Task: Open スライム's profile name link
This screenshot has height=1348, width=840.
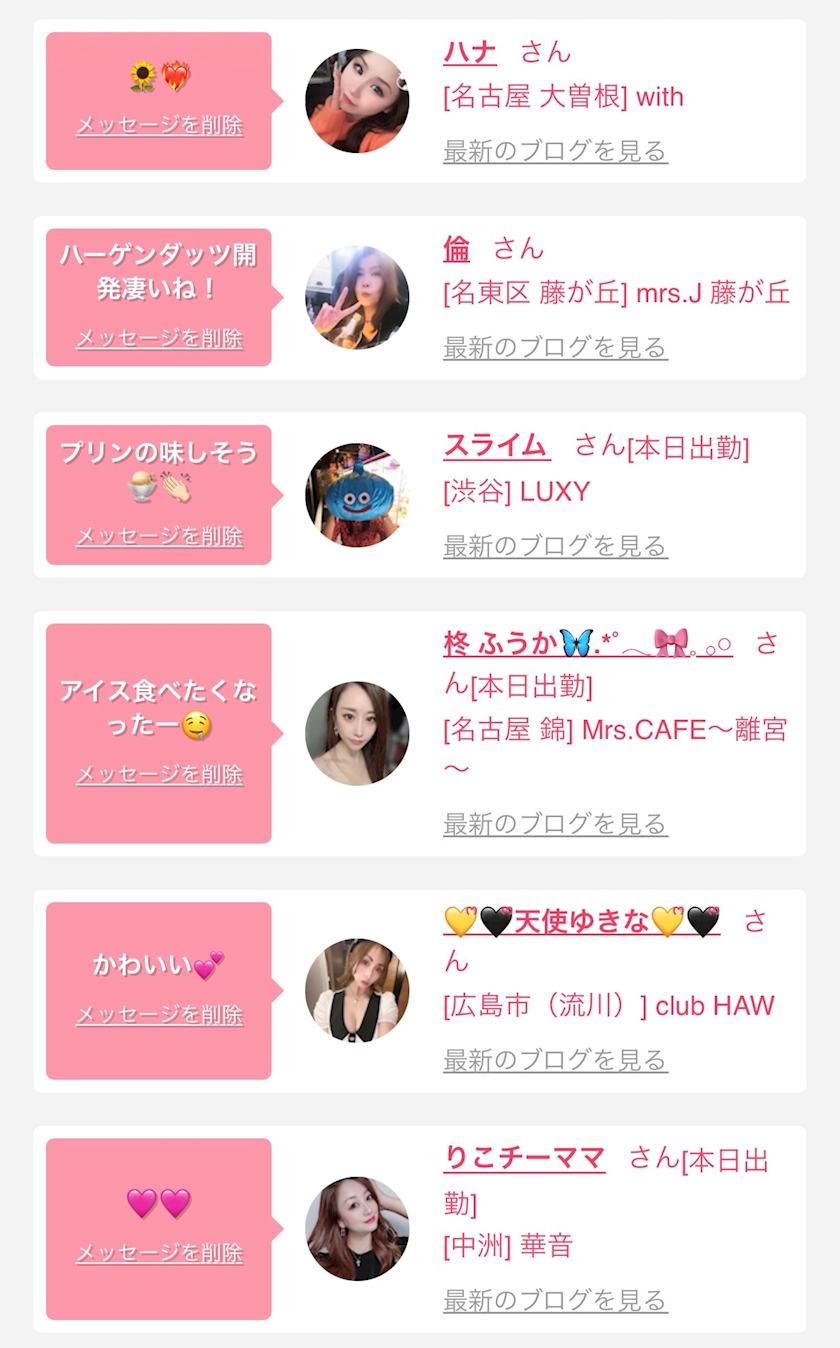Action: (497, 446)
